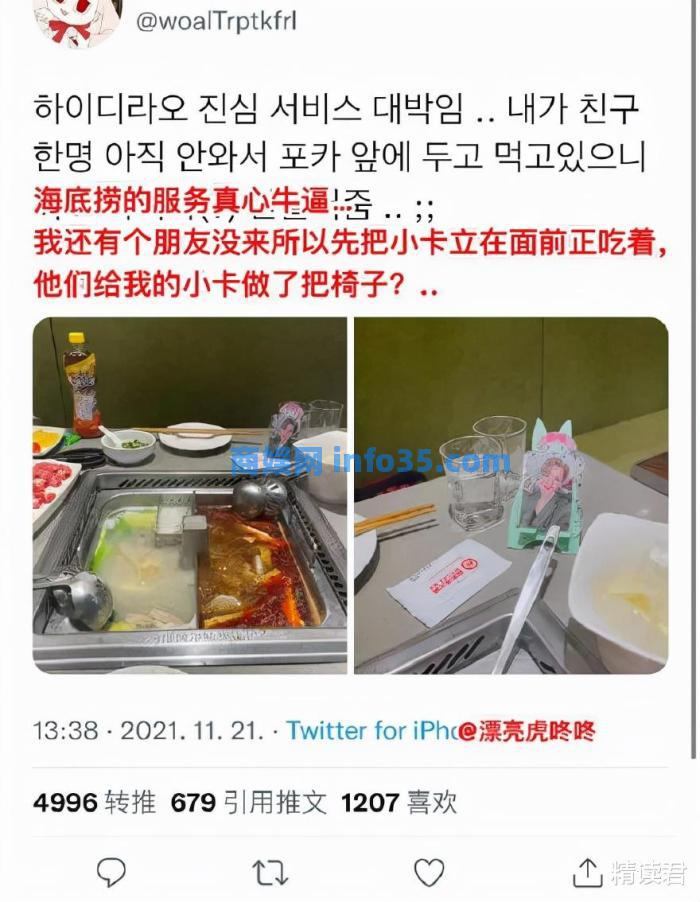Open the photocard chair photo
The height and width of the screenshot is (902, 700).
pyautogui.click(x=511, y=495)
